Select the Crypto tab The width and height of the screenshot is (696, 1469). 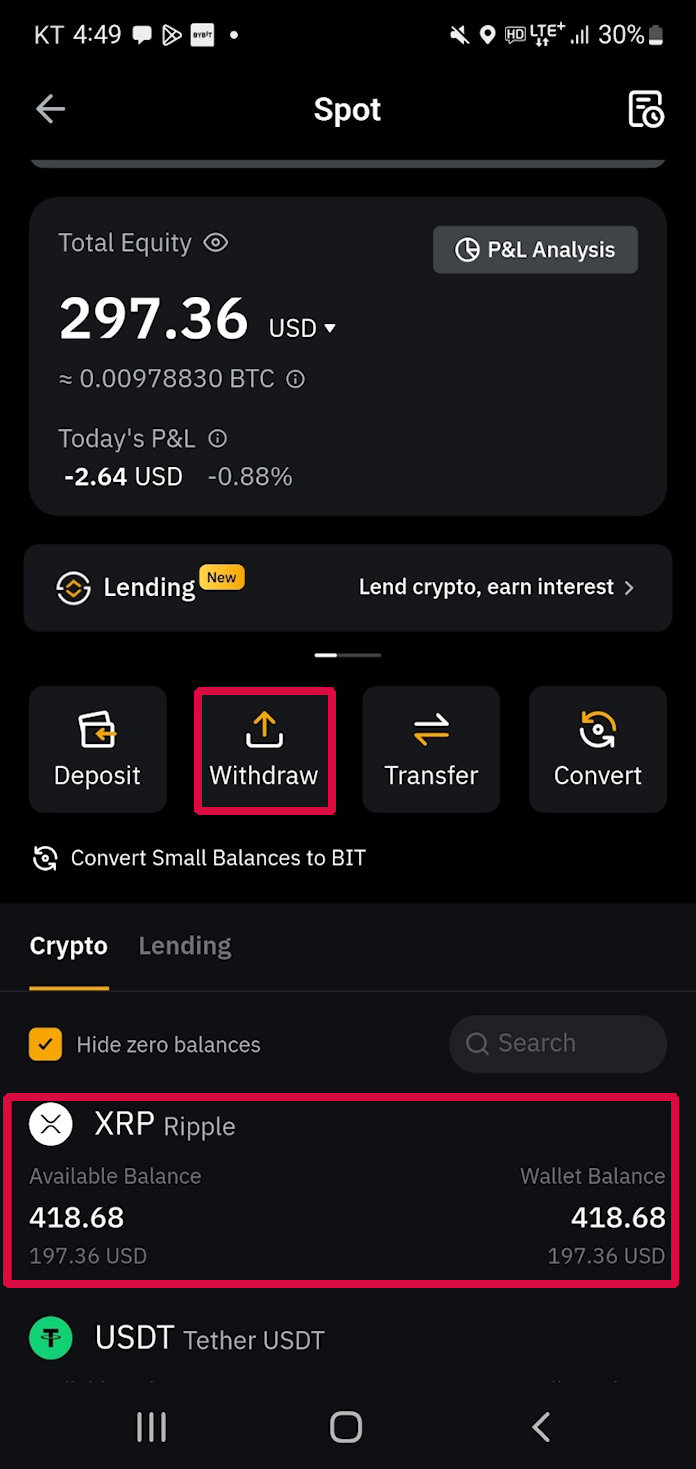(x=68, y=946)
